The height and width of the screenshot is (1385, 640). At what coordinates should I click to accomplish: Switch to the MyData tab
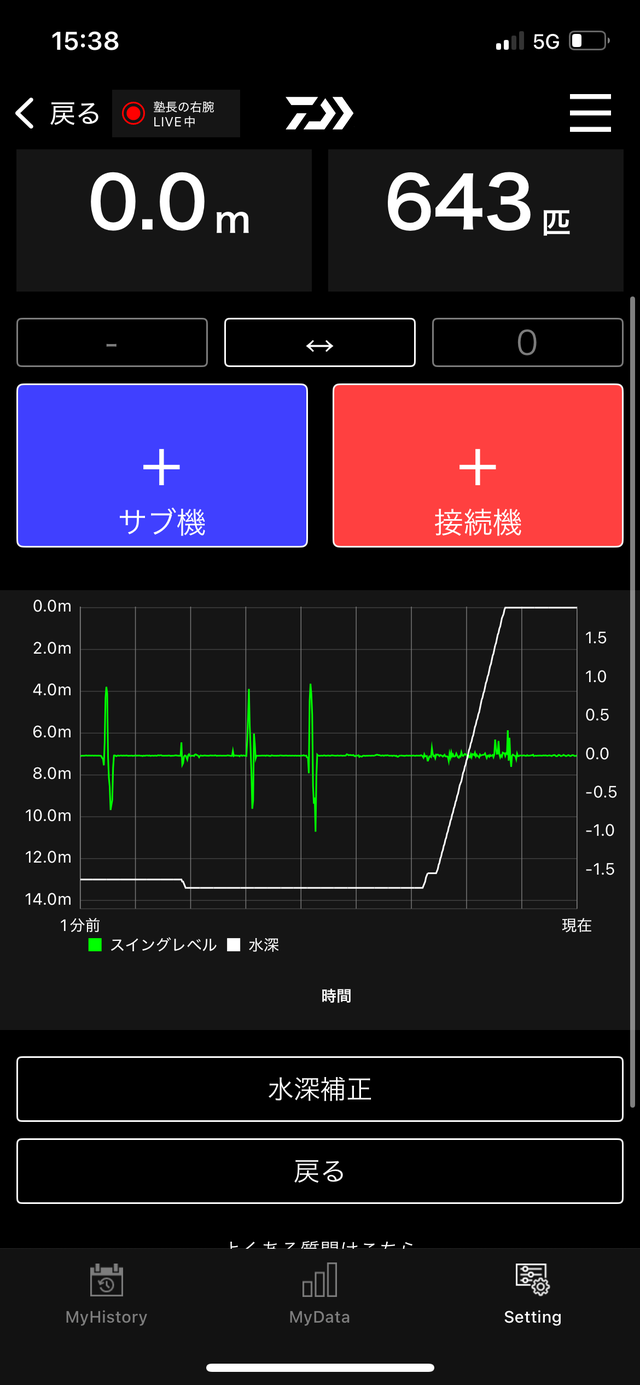[320, 1295]
